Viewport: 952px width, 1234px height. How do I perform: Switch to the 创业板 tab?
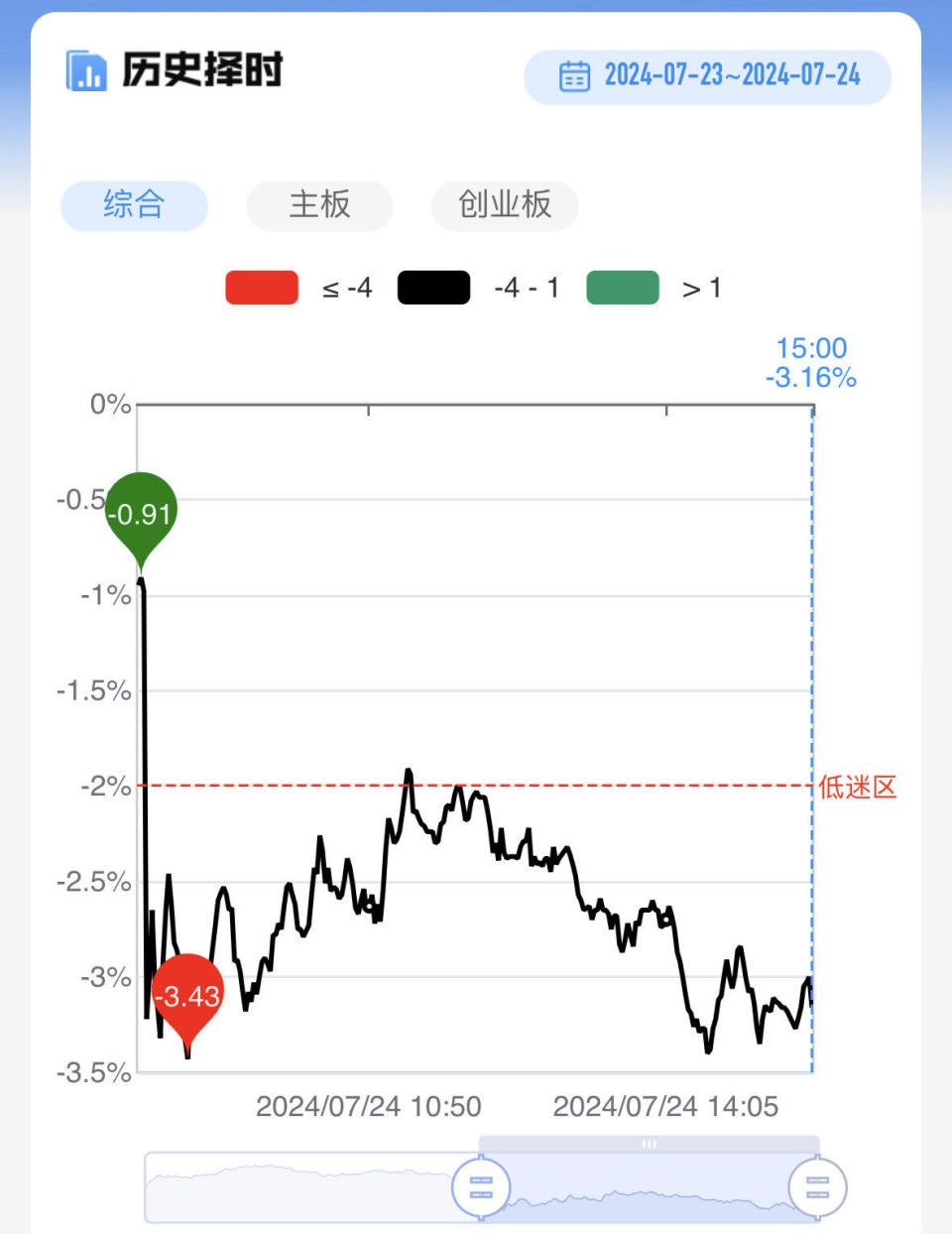click(504, 205)
